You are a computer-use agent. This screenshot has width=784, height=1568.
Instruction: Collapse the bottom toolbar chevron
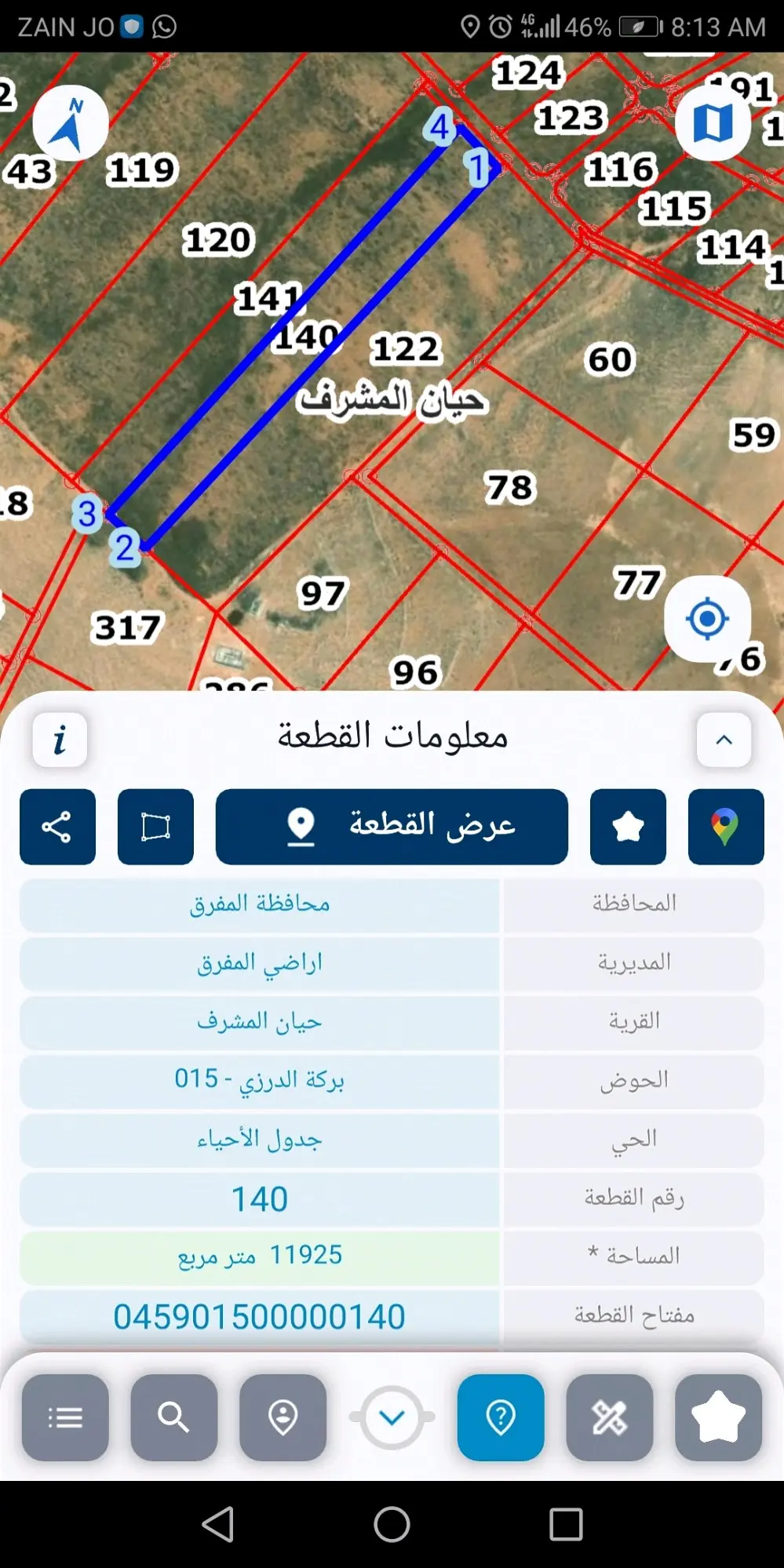(x=392, y=1417)
